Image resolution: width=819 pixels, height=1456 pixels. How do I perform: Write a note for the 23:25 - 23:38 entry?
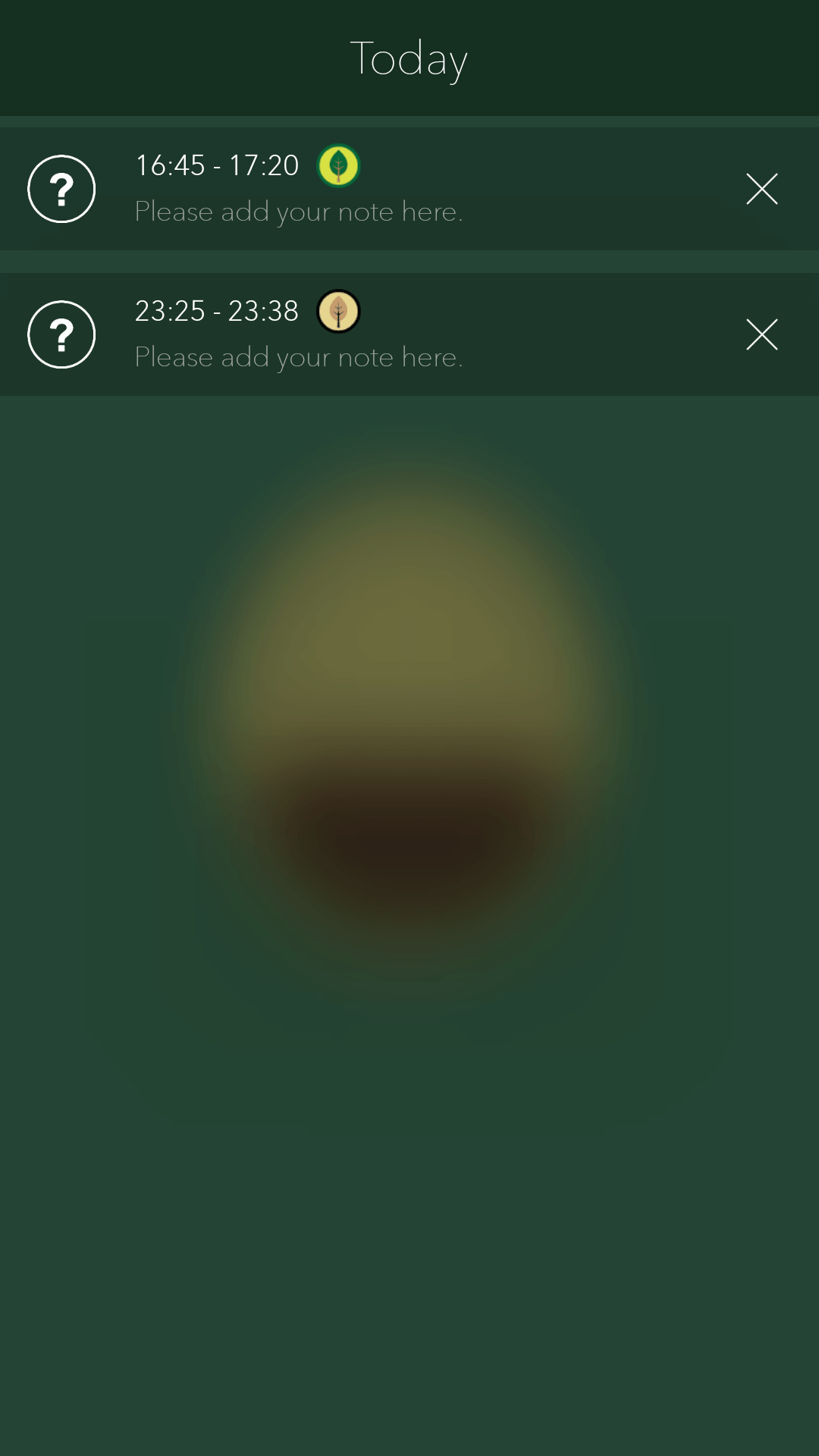[299, 357]
